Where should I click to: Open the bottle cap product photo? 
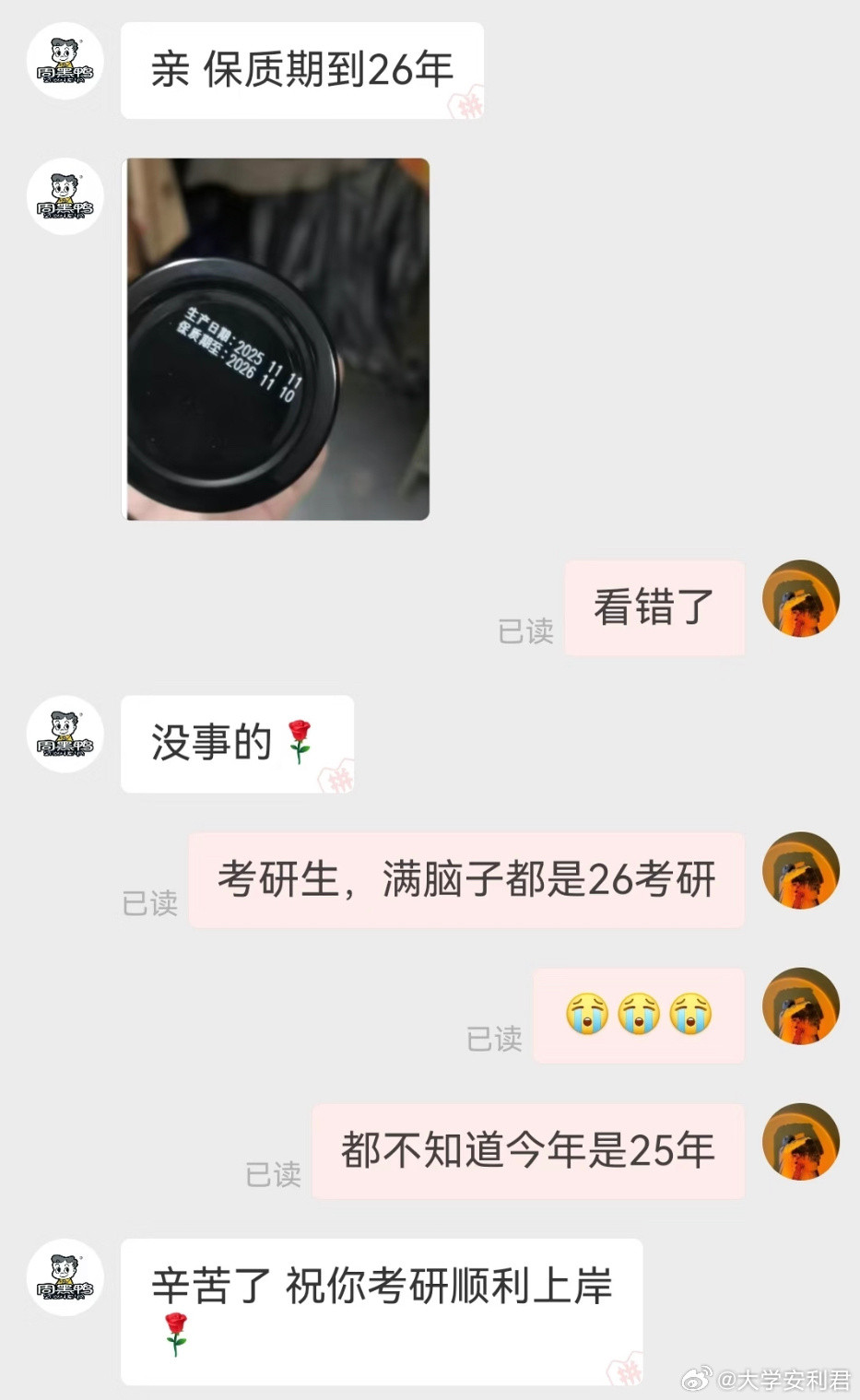coord(275,339)
